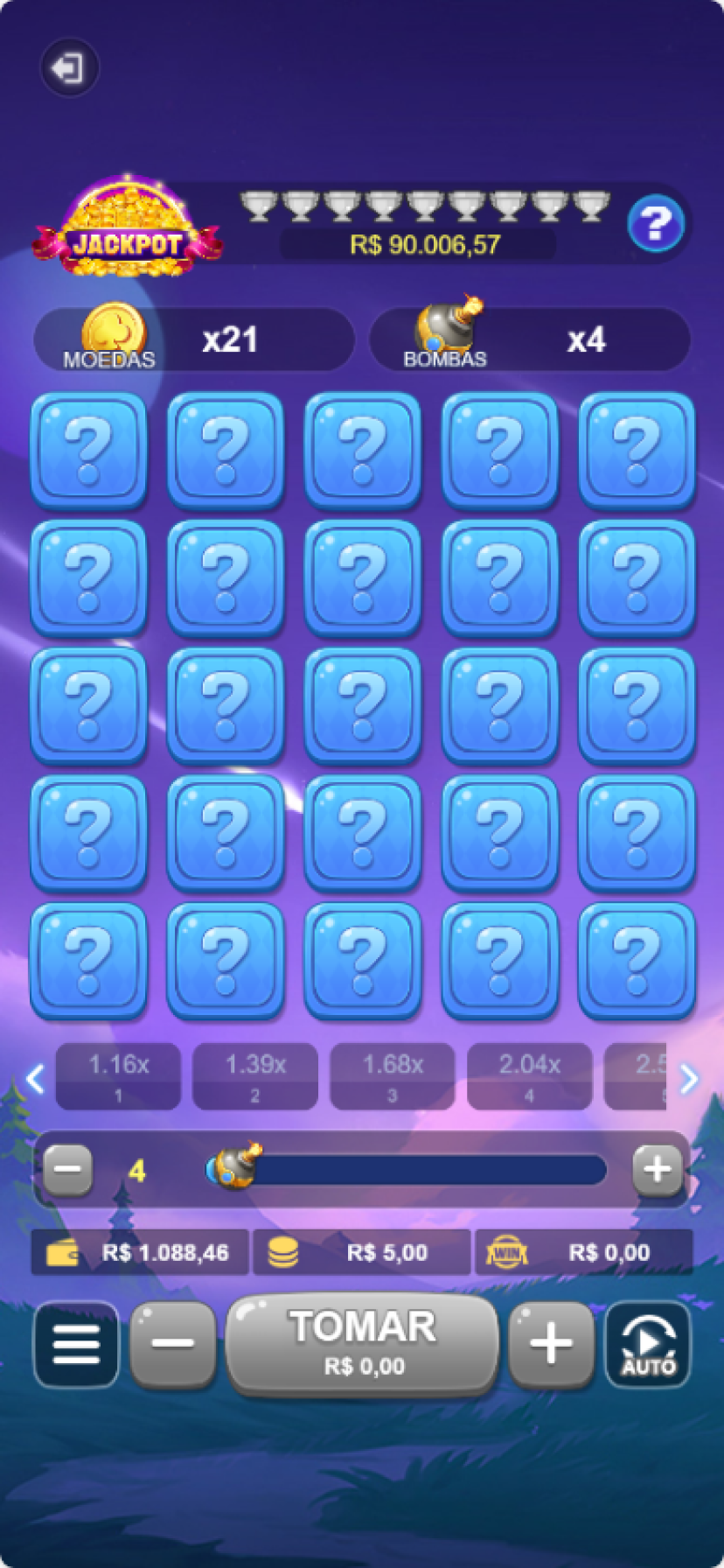Tap the TOMAR cash out button
Viewport: 724px width, 1568px height.
[x=362, y=1342]
